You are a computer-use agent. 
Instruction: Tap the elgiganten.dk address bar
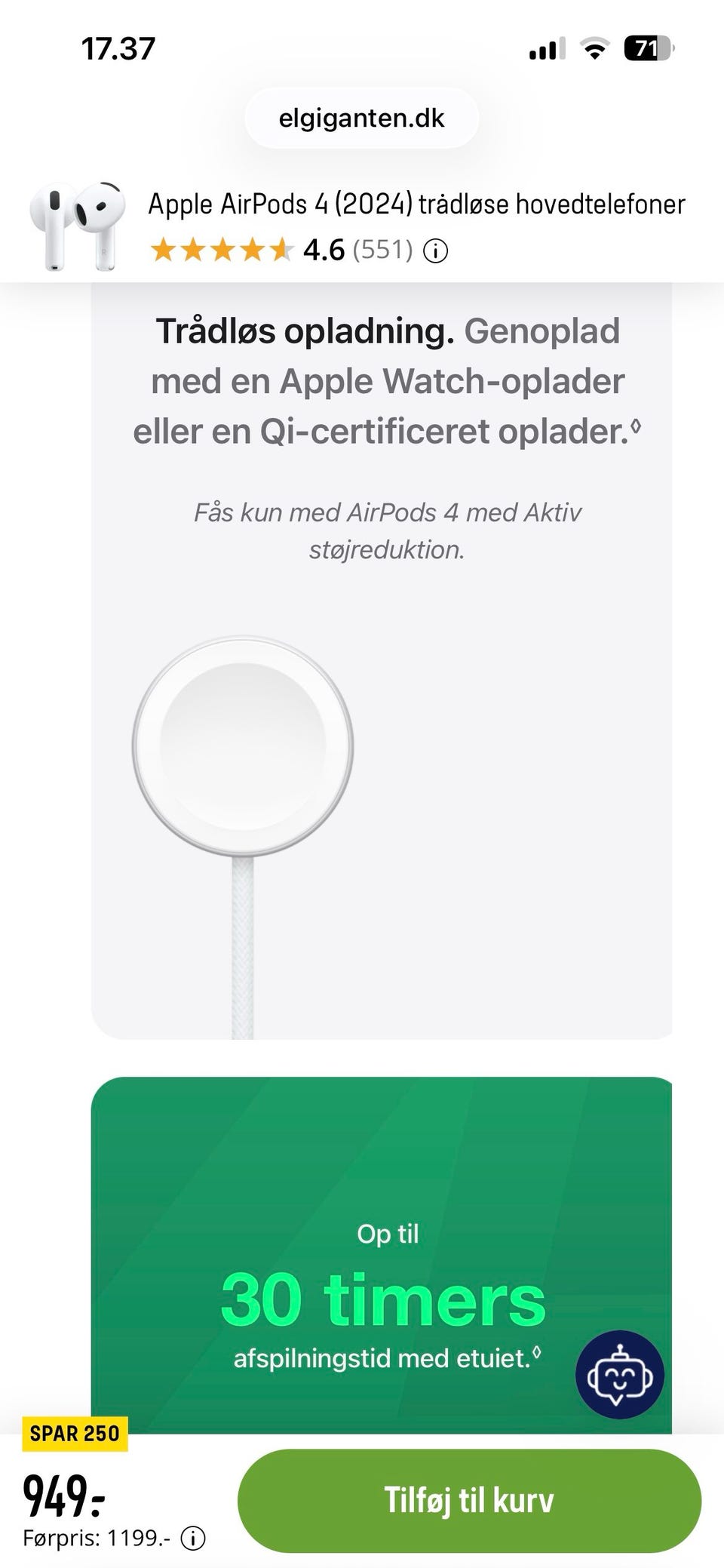361,117
